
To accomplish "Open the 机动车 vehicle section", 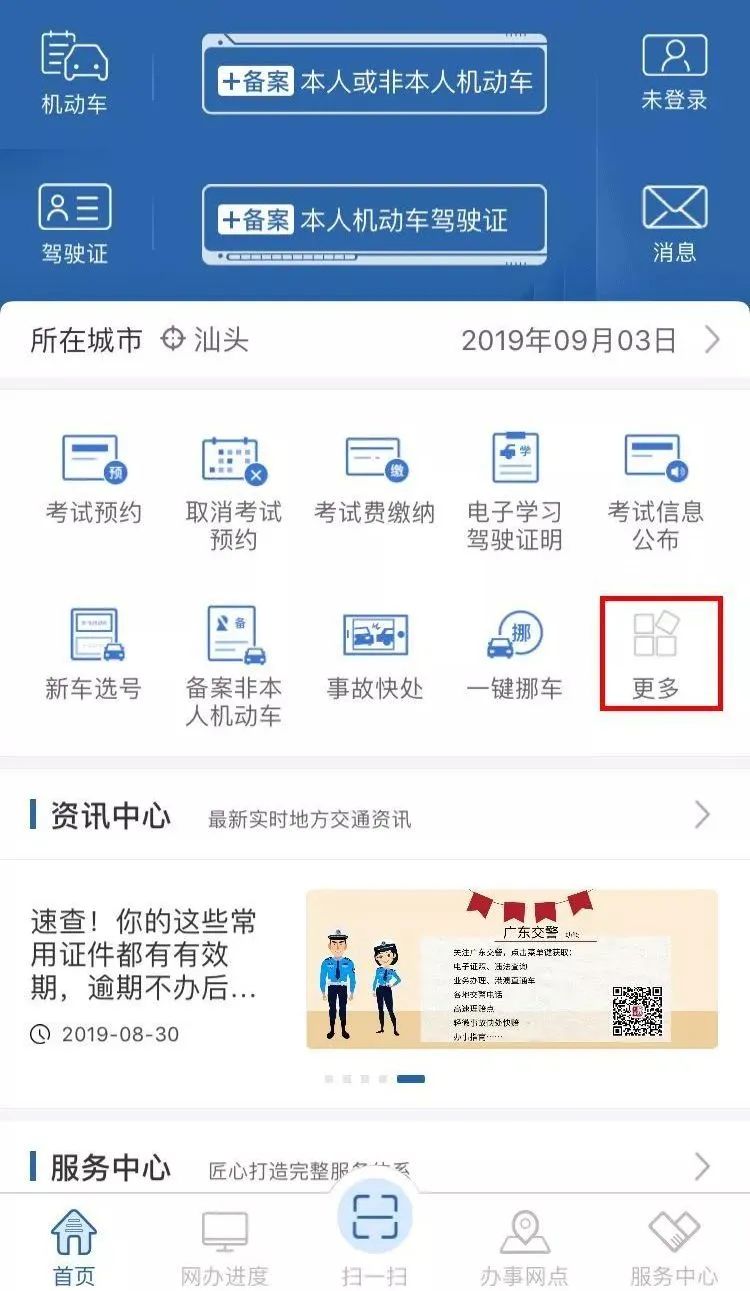I will tap(74, 72).
